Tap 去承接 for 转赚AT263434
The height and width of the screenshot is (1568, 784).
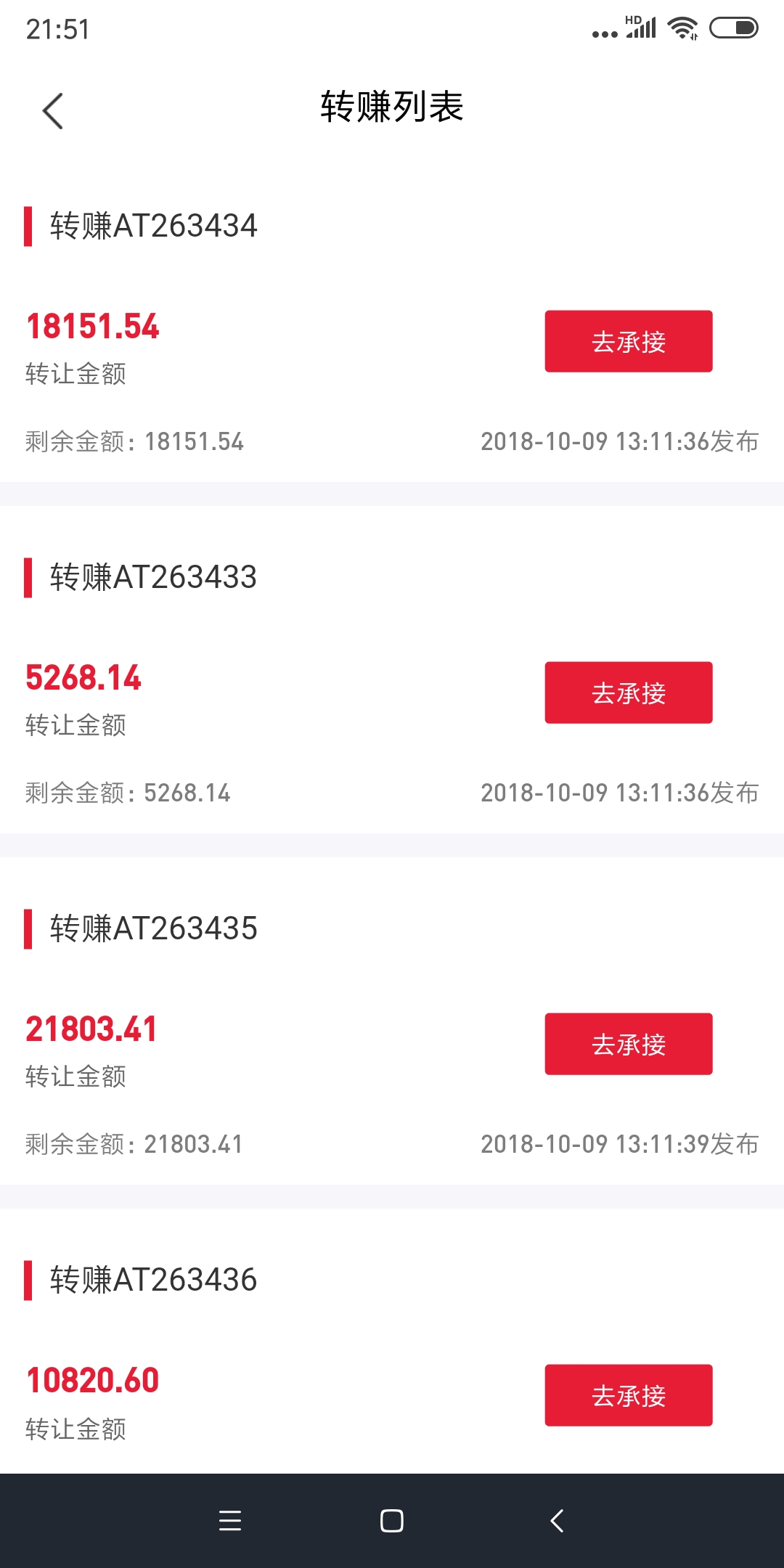(x=629, y=341)
